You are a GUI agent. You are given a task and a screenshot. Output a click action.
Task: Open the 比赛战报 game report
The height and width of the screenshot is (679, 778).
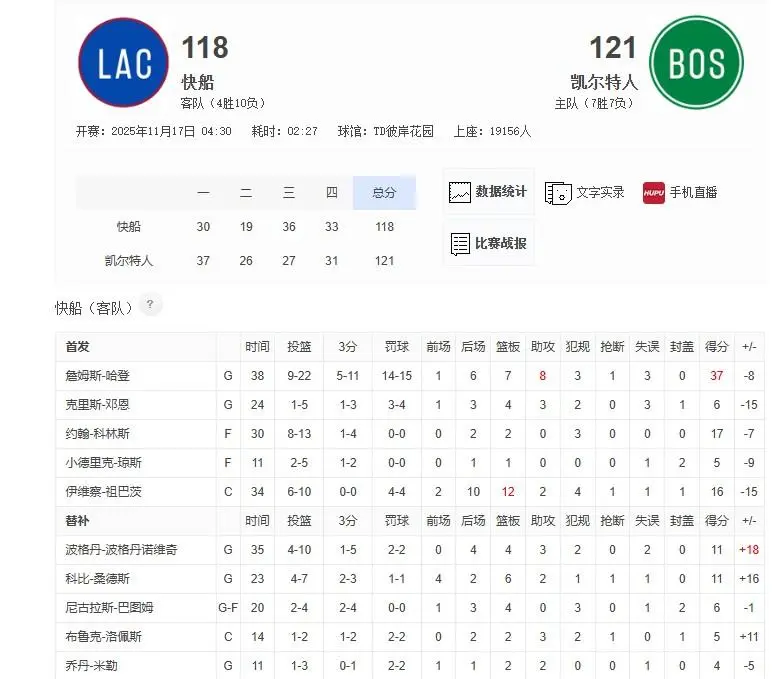[488, 243]
